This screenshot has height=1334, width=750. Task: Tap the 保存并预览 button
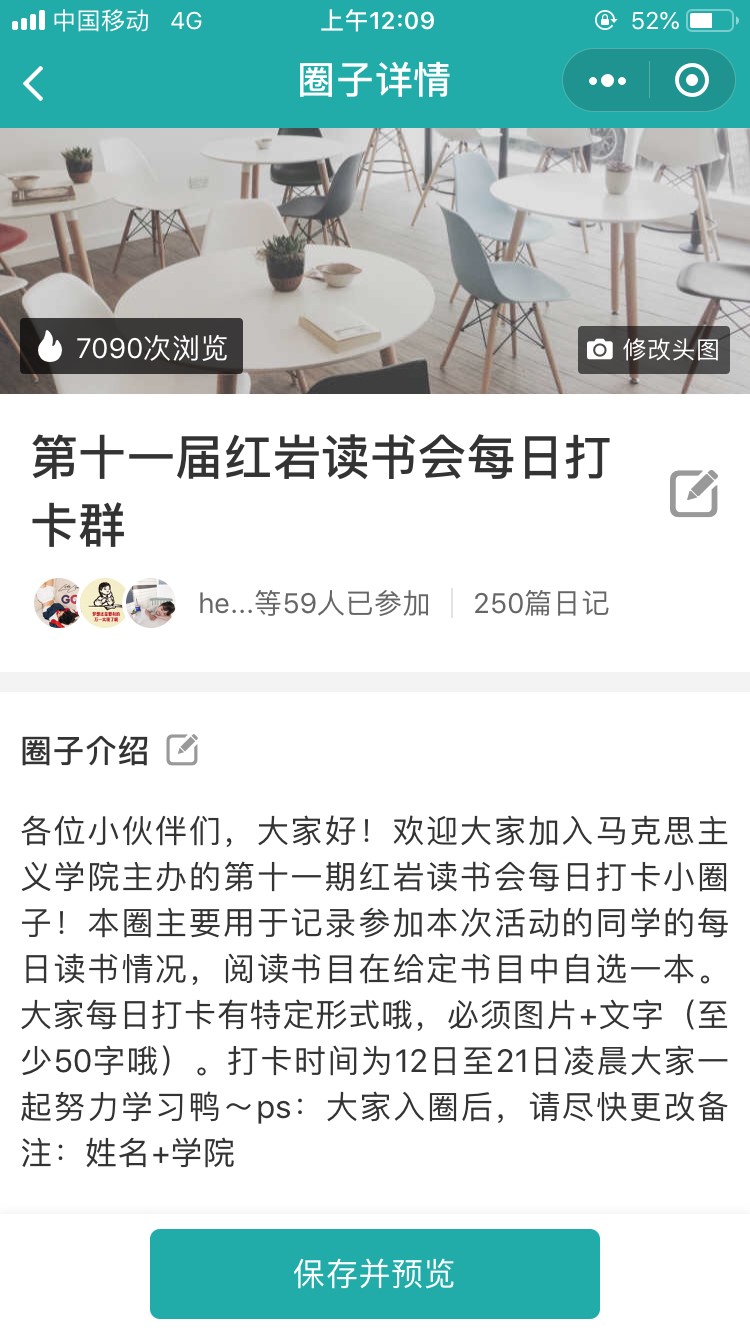coord(375,1273)
